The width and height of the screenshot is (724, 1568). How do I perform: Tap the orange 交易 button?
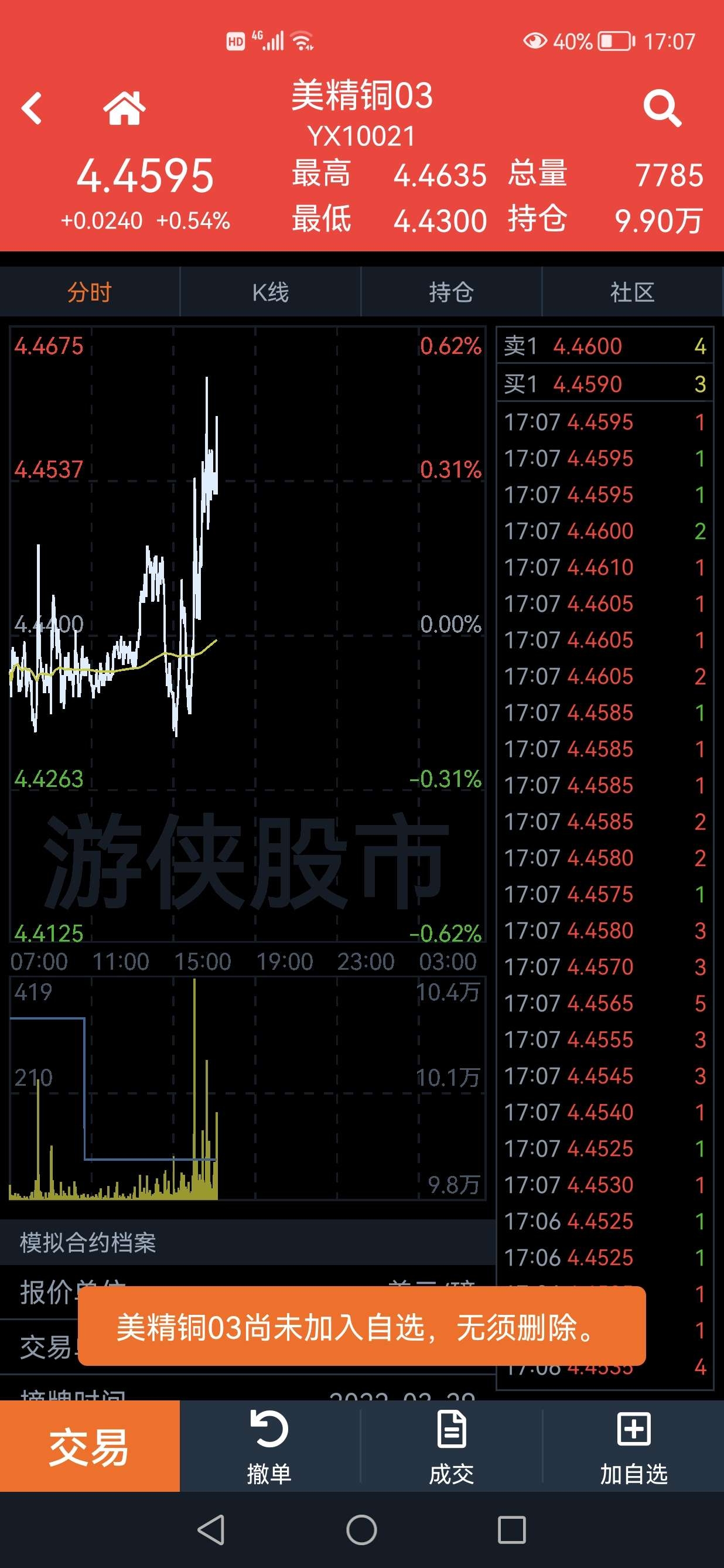pyautogui.click(x=90, y=1447)
